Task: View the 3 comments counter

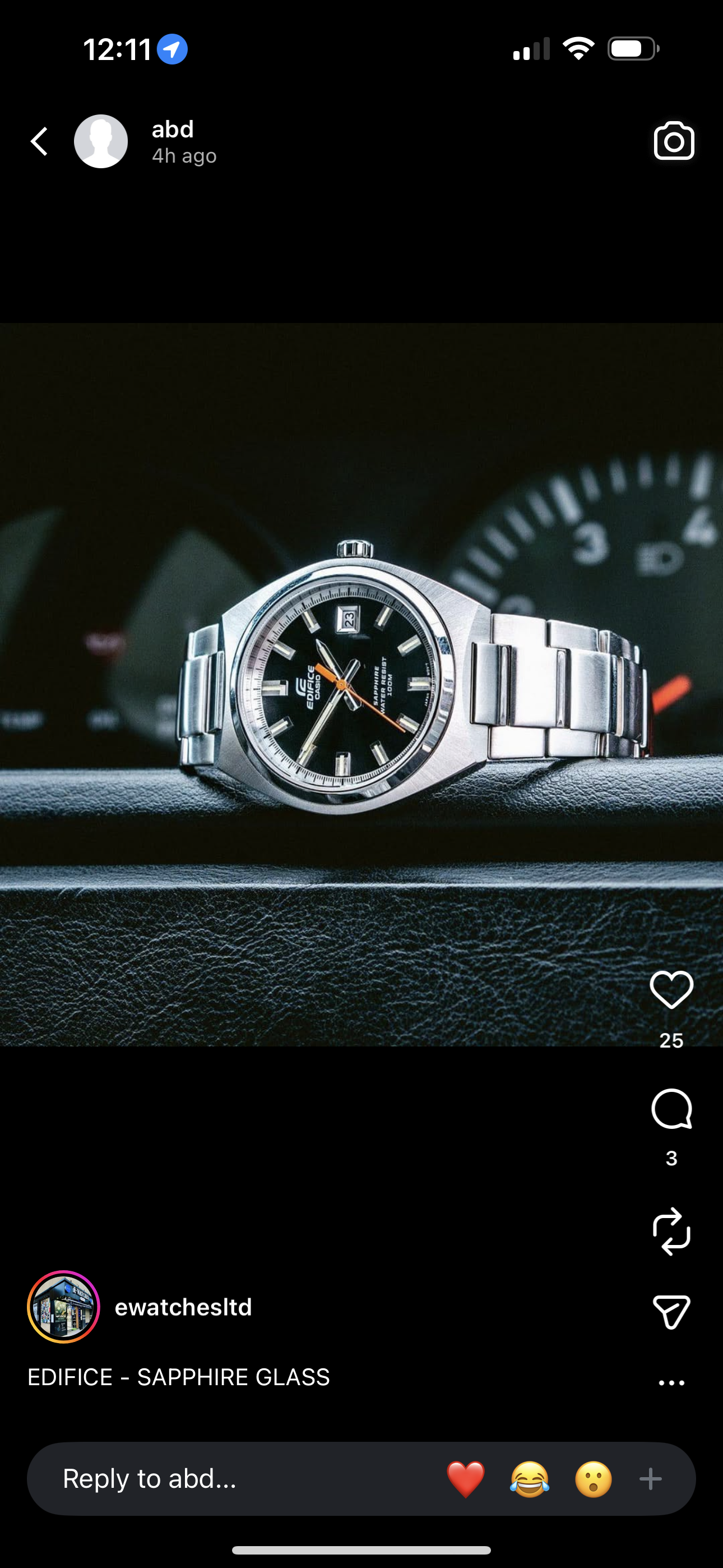Action: coord(672,1159)
